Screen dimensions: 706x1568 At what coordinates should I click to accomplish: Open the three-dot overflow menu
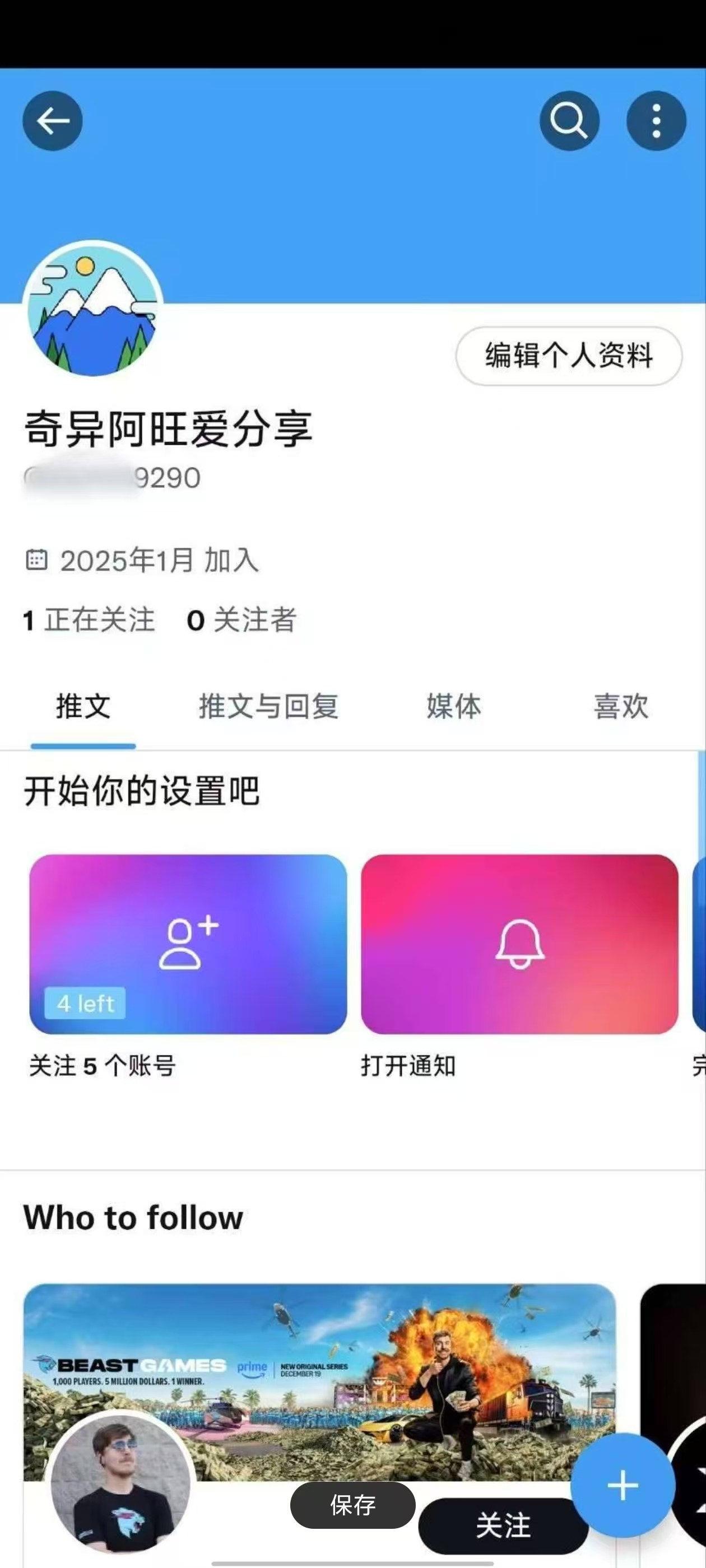click(656, 120)
